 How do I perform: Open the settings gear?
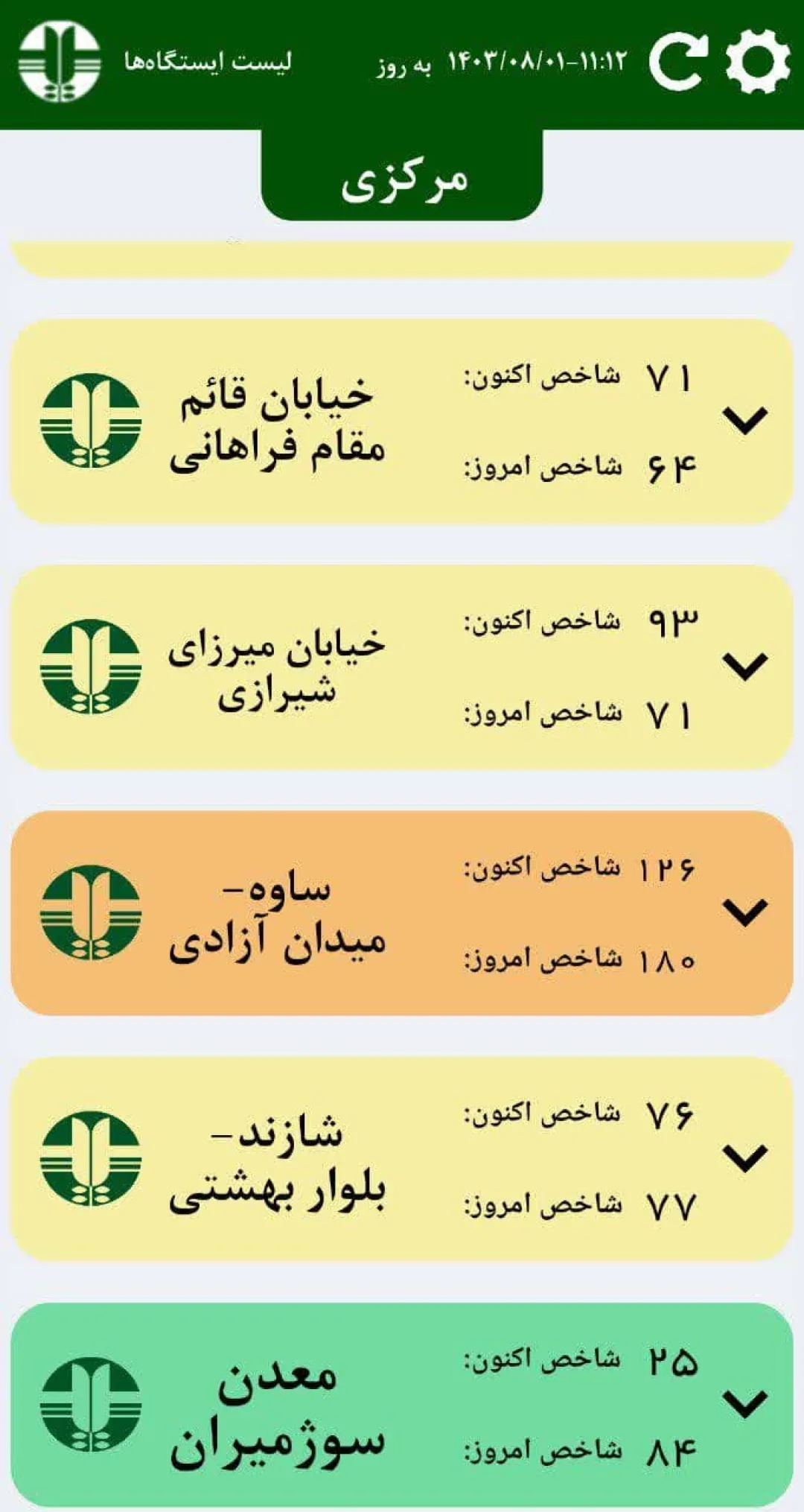pyautogui.click(x=758, y=61)
